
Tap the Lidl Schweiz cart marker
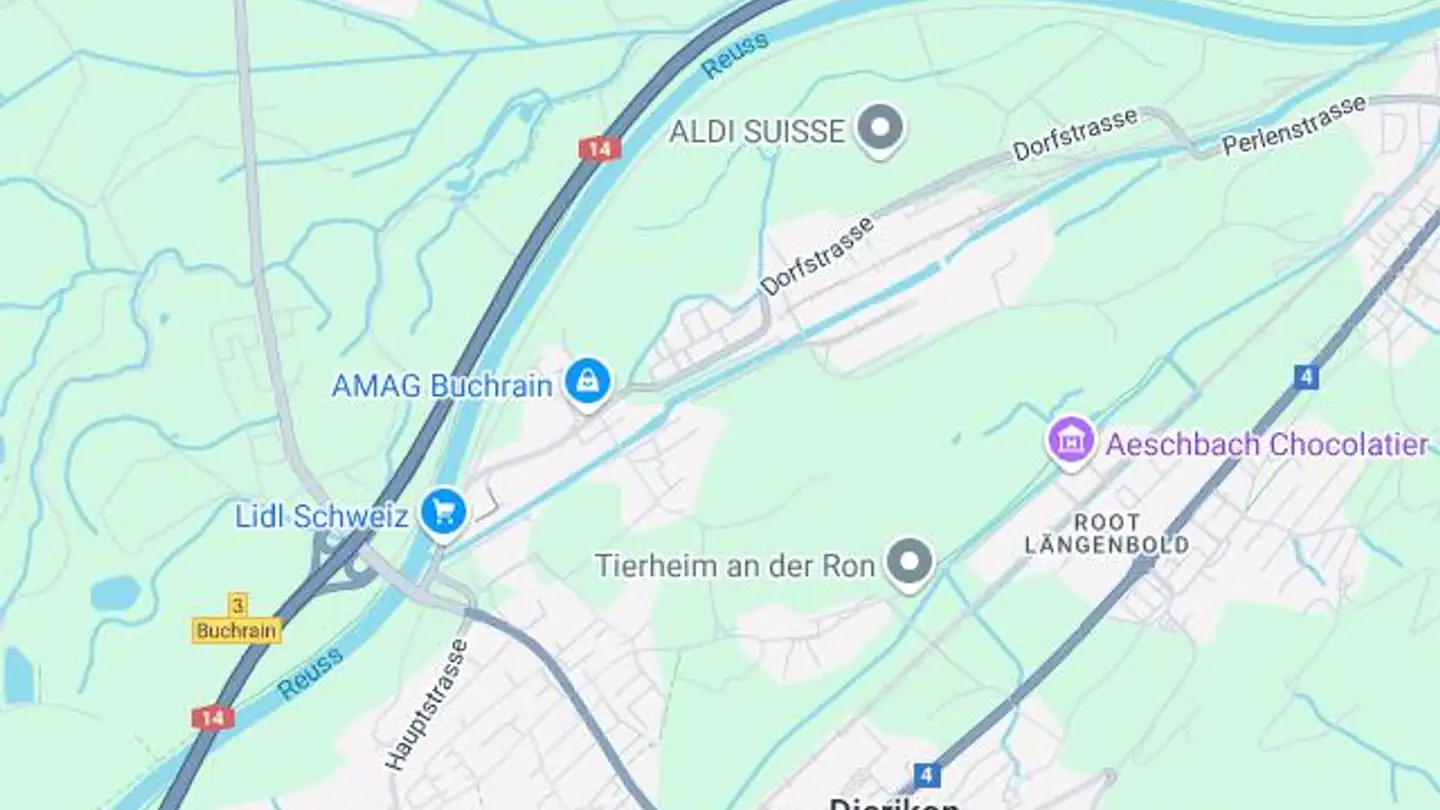click(443, 513)
